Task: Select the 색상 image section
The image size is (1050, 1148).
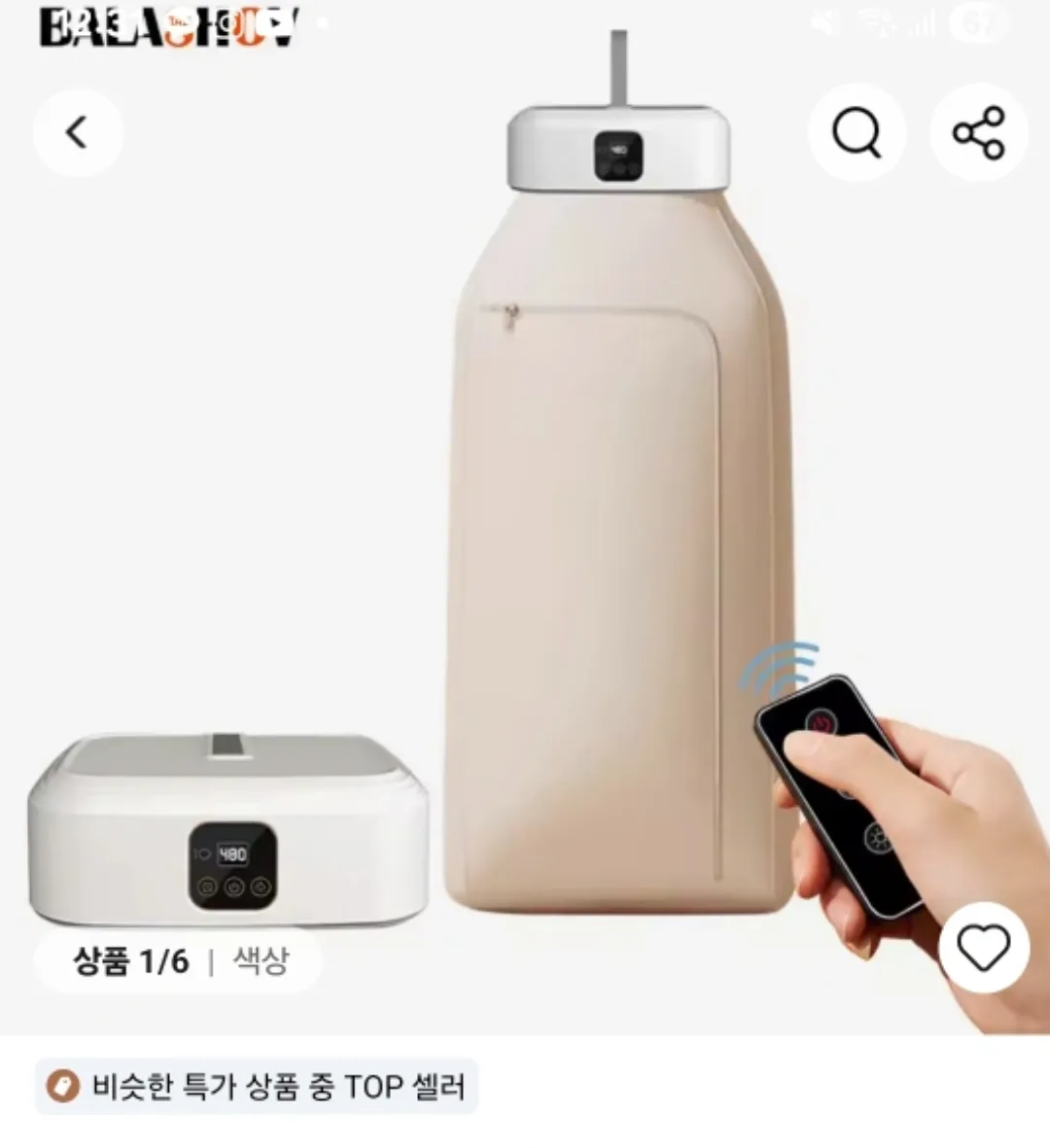Action: coord(261,961)
